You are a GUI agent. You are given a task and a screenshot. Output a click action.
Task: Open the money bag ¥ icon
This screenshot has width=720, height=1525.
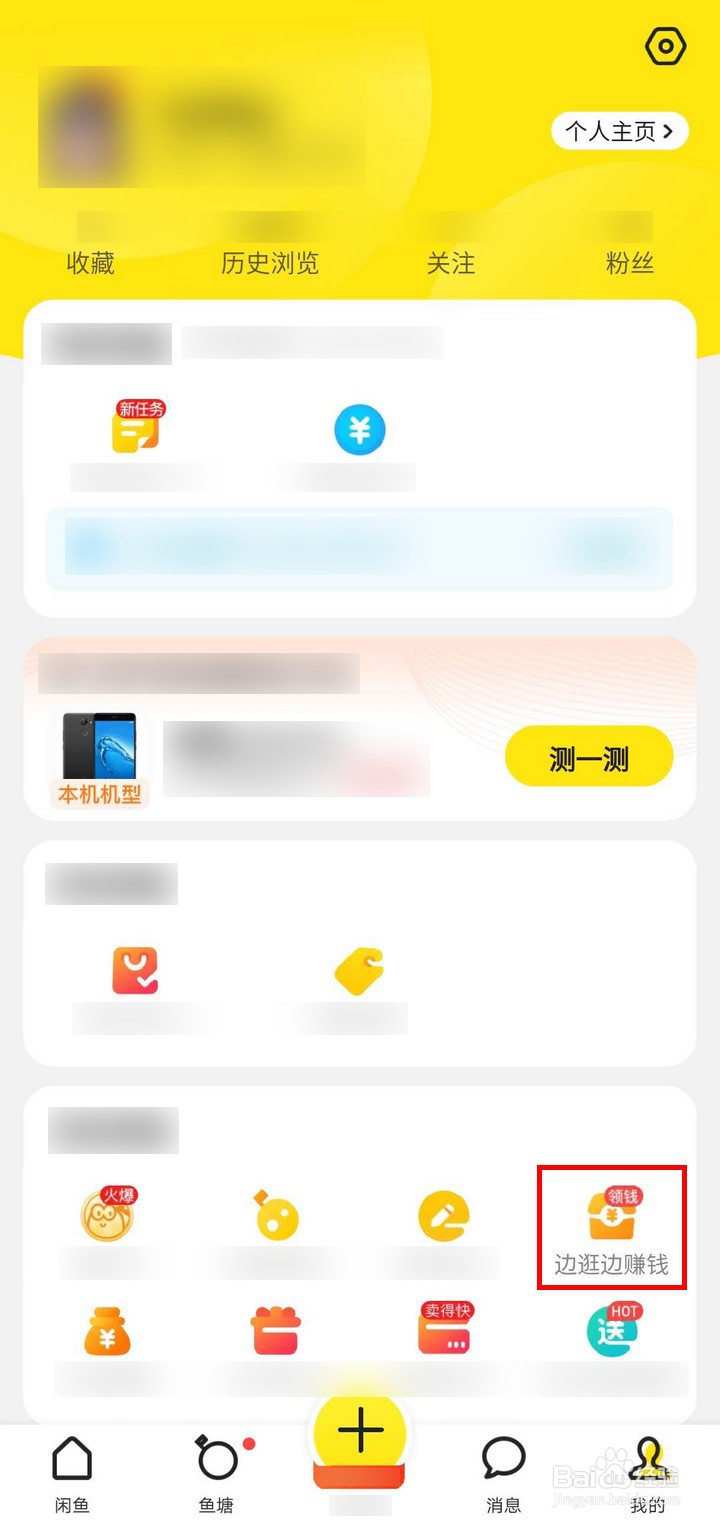point(107,1330)
